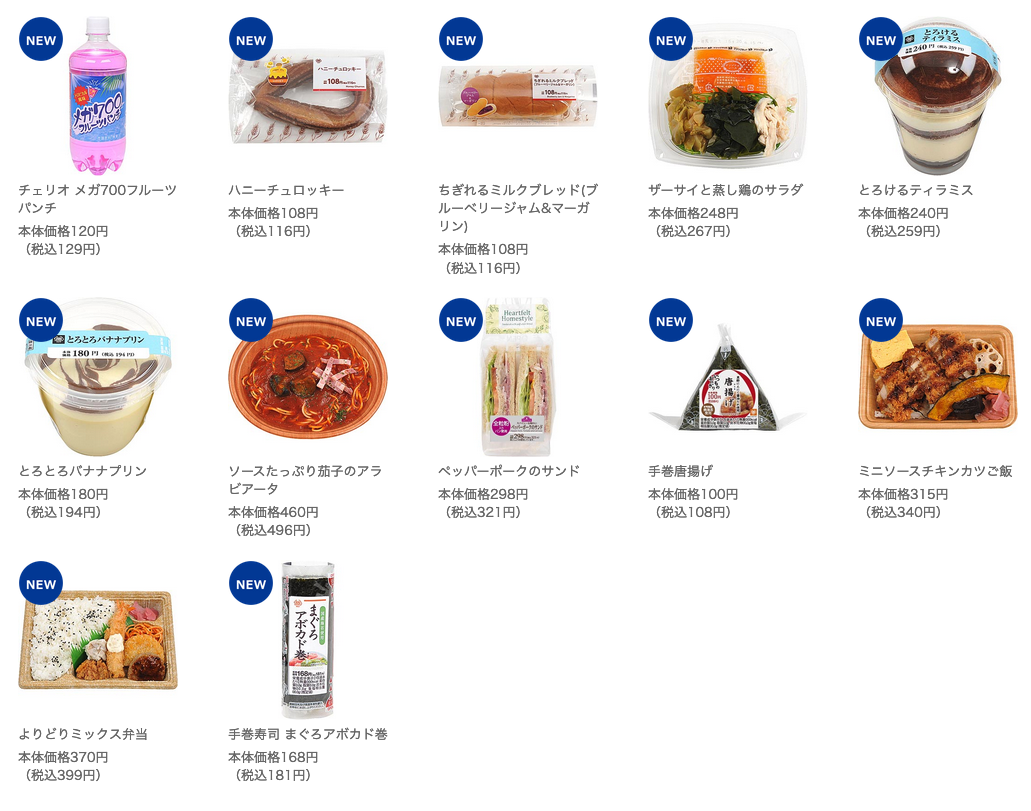This screenshot has height=811, width=1031.
Task: Open the よりどりミックス弁当 product
Action: click(98, 640)
